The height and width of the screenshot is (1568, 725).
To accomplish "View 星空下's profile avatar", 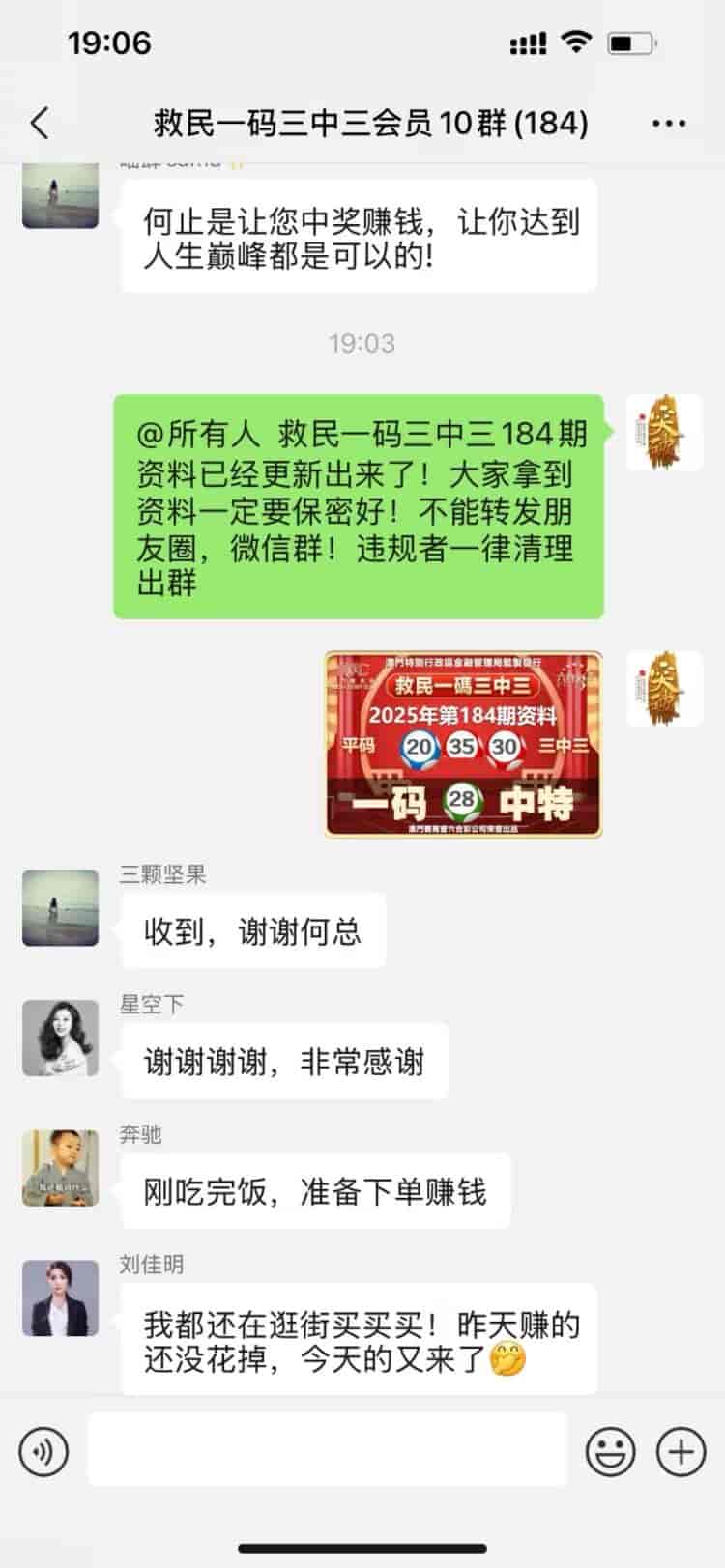I will pos(61,1038).
